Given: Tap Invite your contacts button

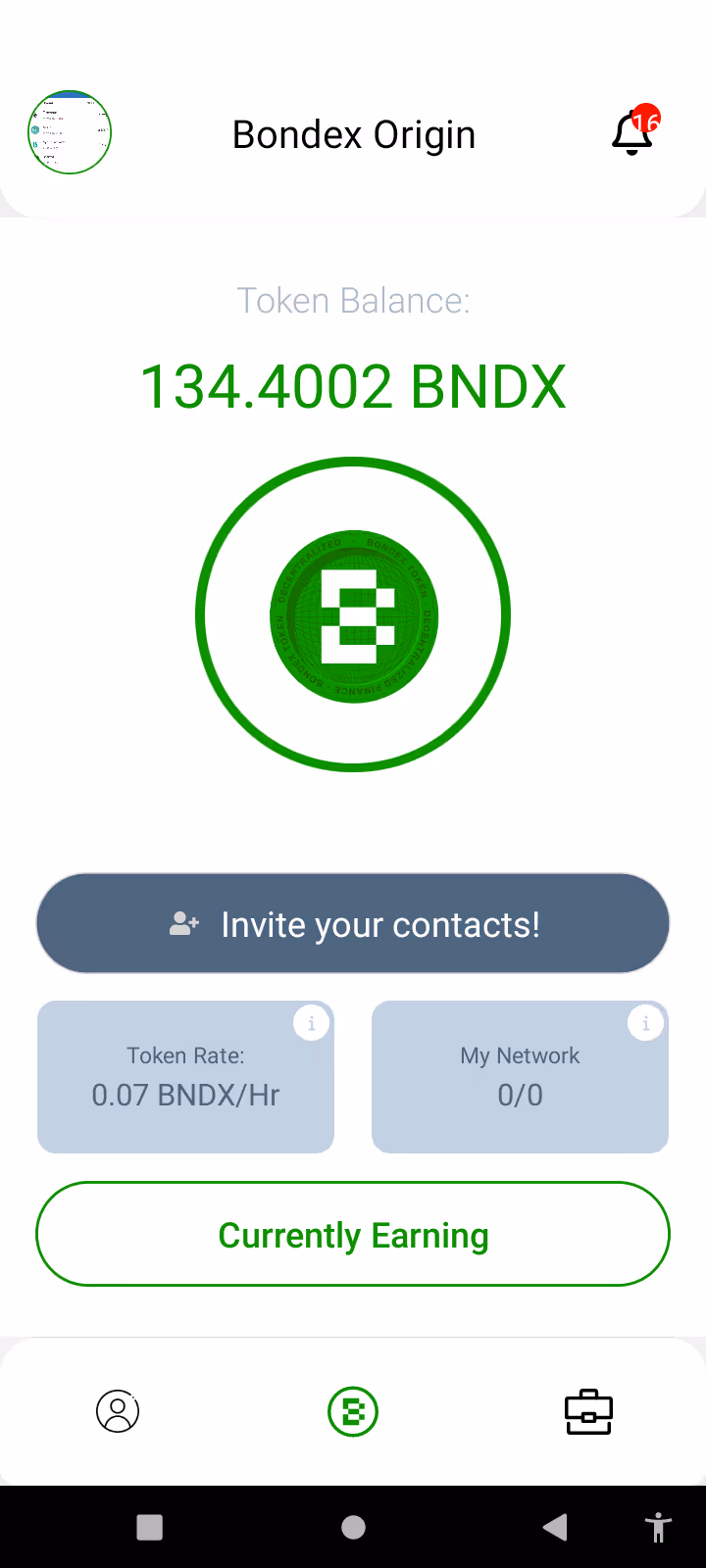Looking at the screenshot, I should tap(353, 923).
